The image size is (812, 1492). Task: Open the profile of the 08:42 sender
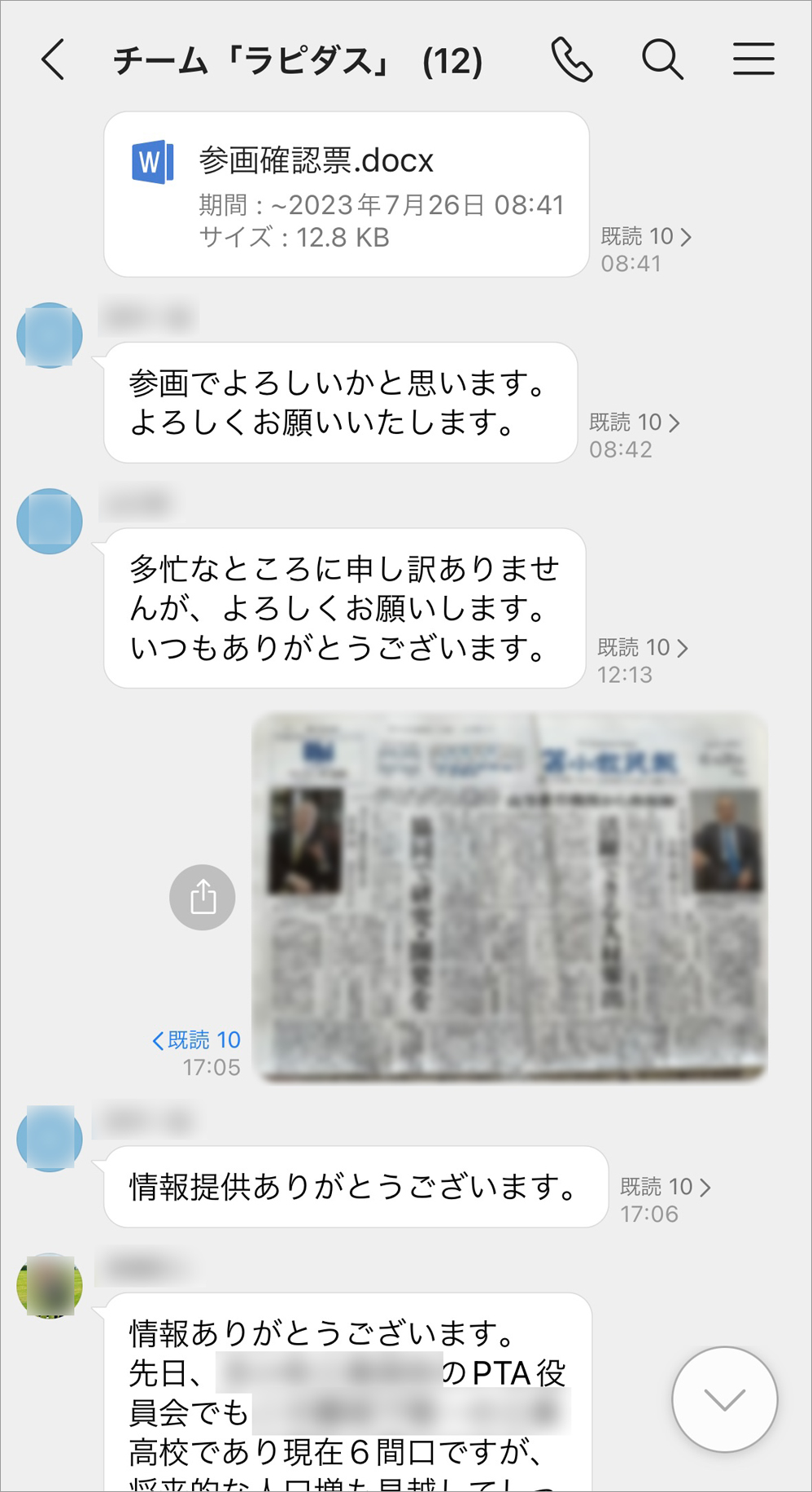(x=50, y=335)
